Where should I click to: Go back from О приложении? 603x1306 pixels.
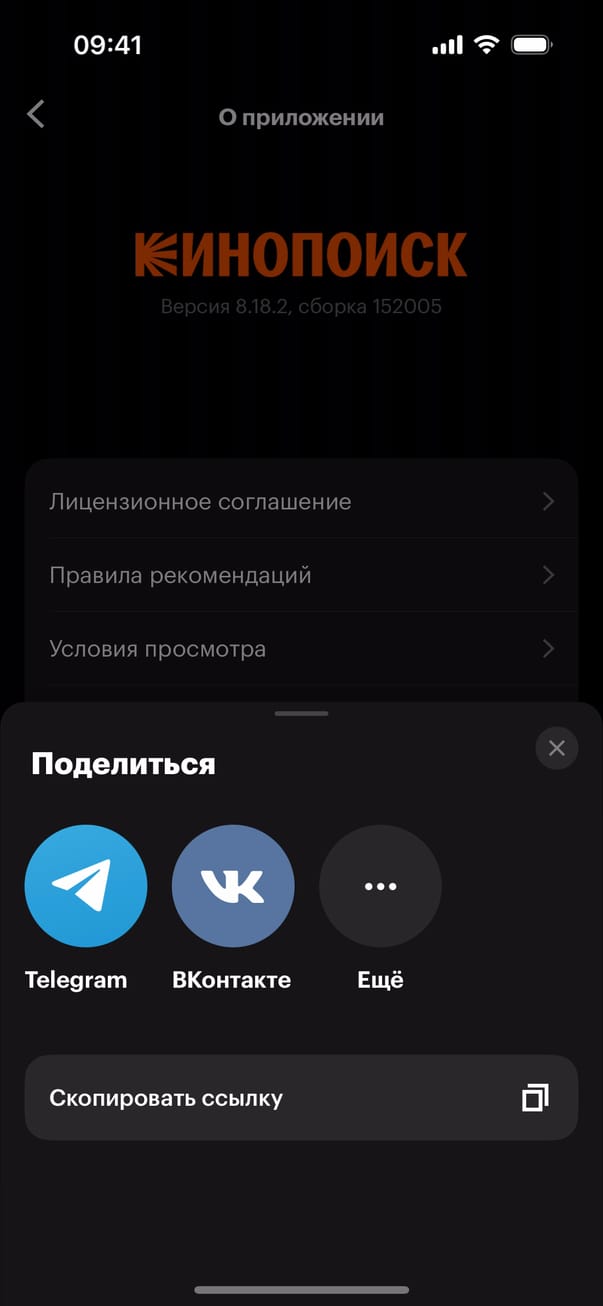tap(36, 115)
